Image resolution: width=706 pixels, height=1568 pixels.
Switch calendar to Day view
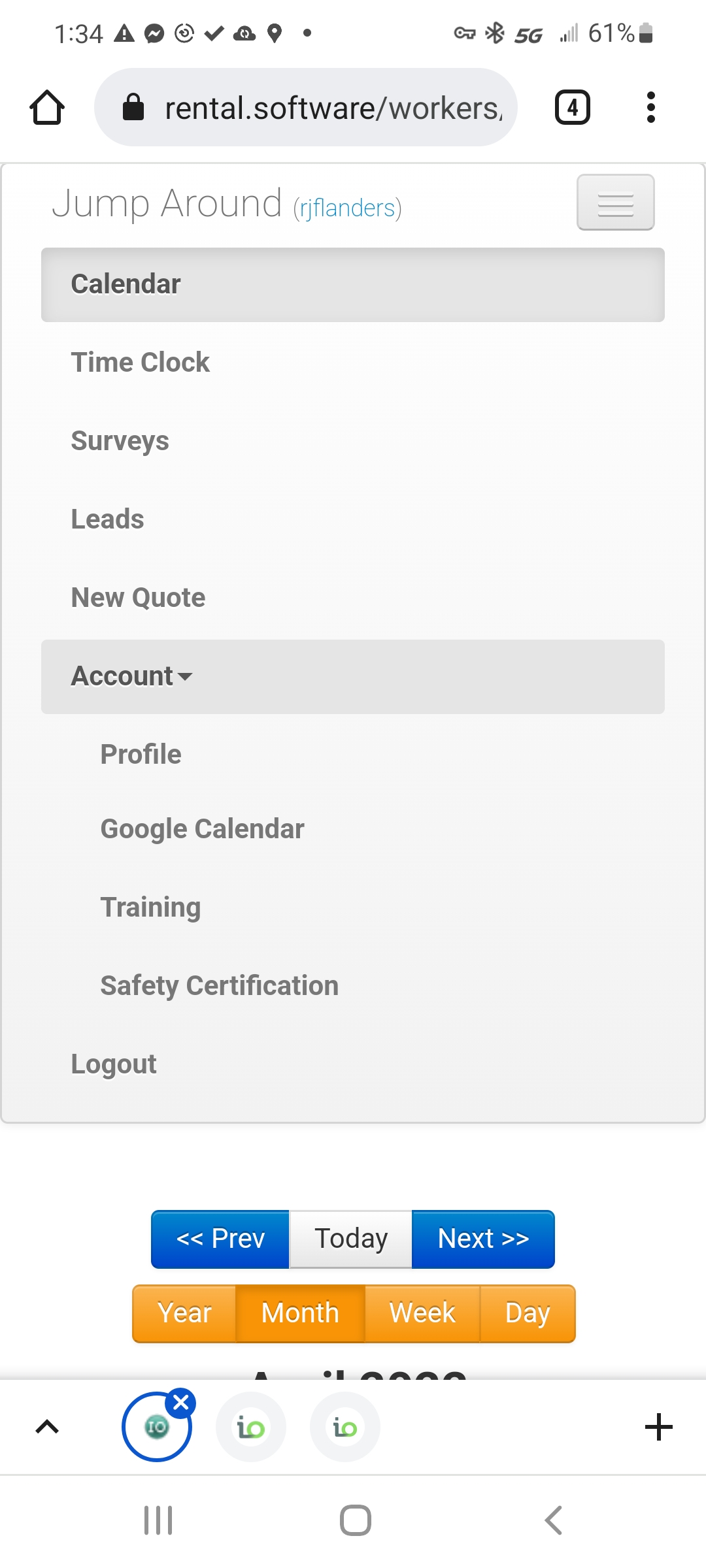pyautogui.click(x=527, y=1313)
